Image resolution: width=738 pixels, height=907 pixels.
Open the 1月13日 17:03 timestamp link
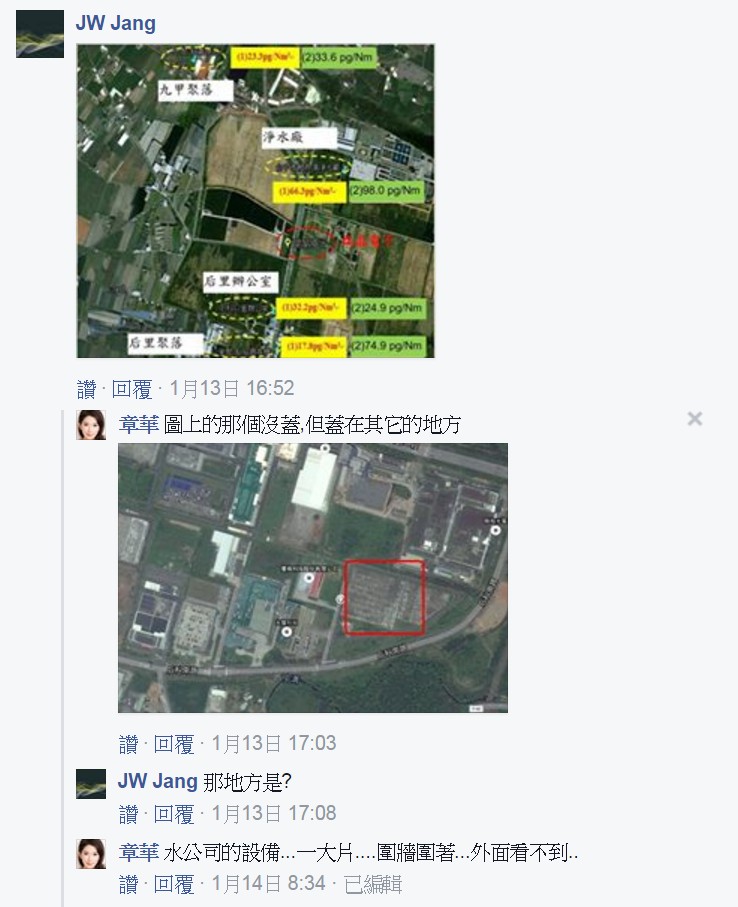tap(274, 744)
